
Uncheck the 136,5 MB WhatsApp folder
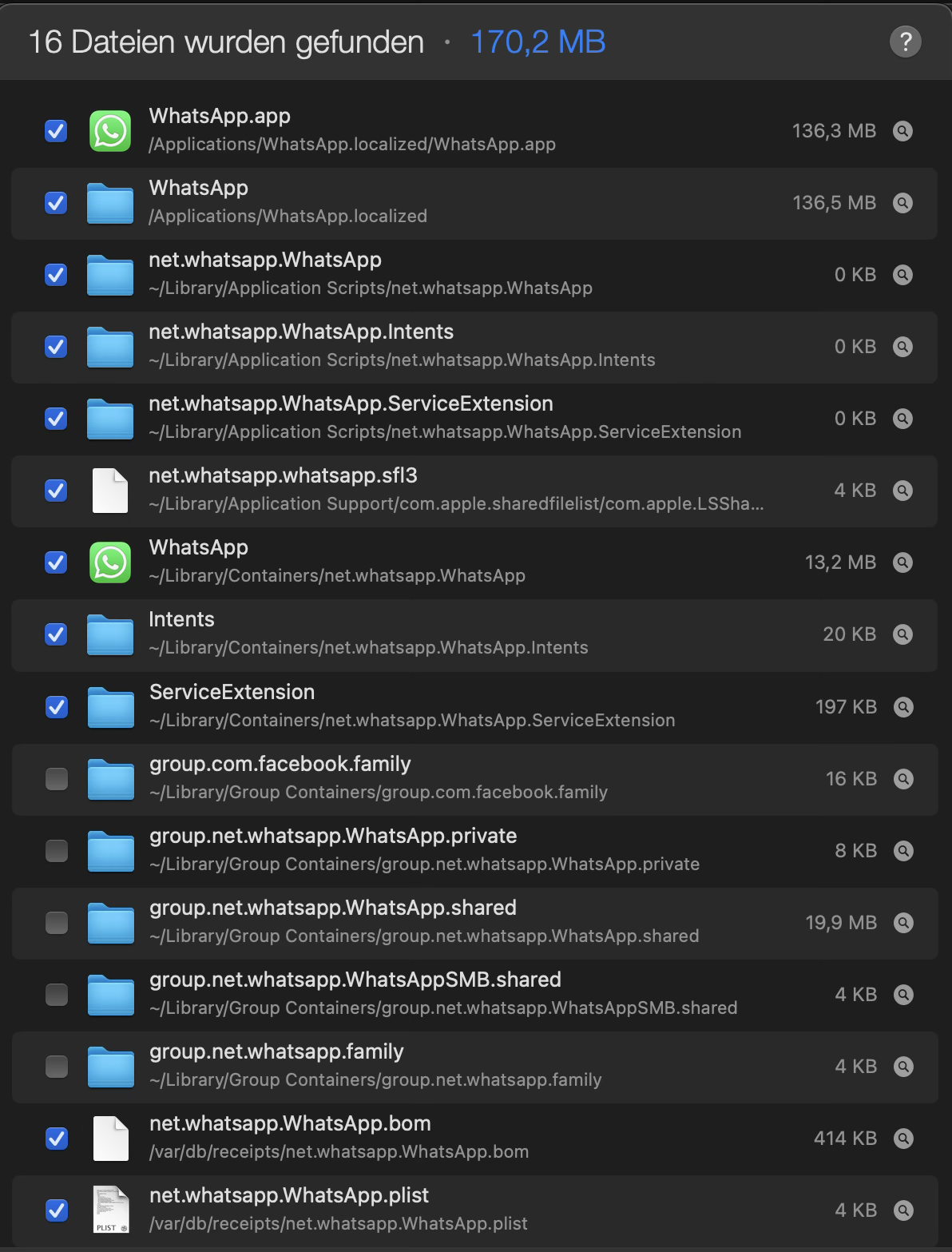coord(56,203)
